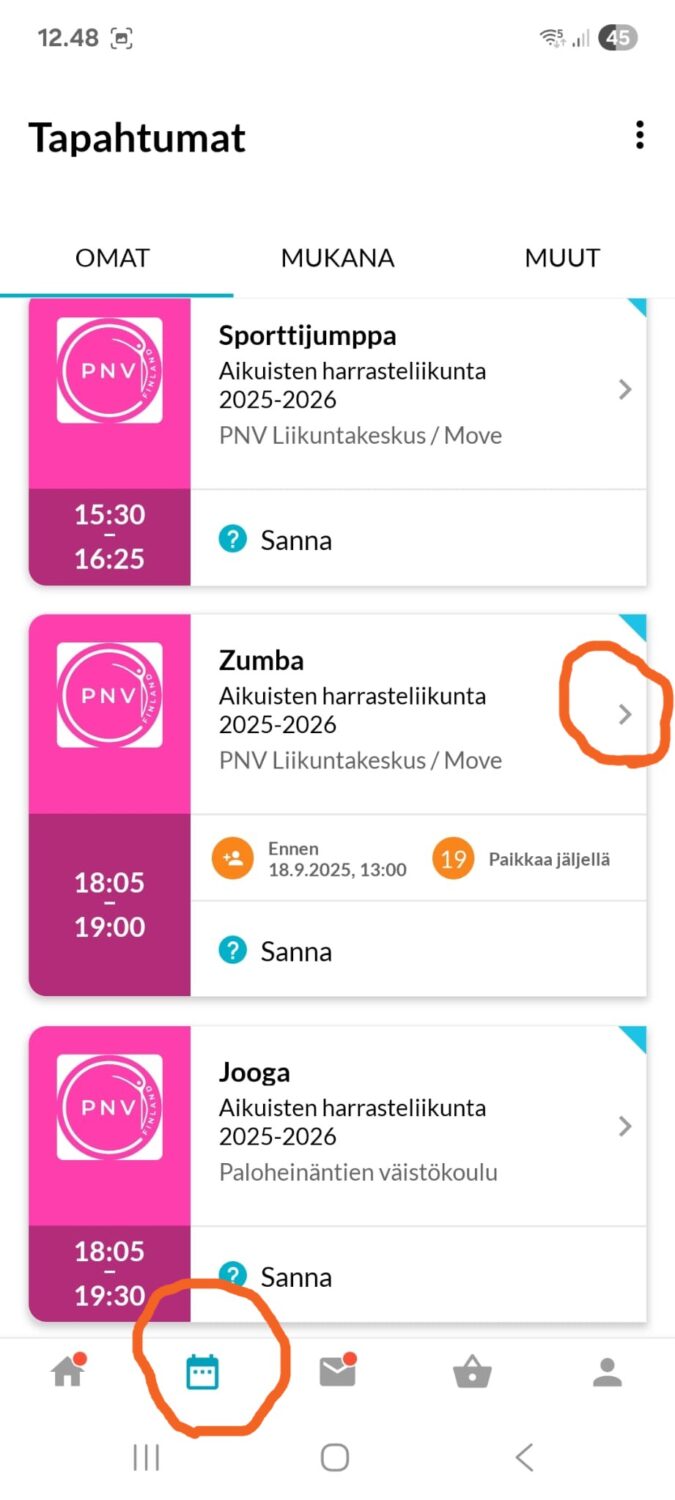This screenshot has height=1500, width=675.
Task: Open the shop basket tab
Action: point(472,1373)
